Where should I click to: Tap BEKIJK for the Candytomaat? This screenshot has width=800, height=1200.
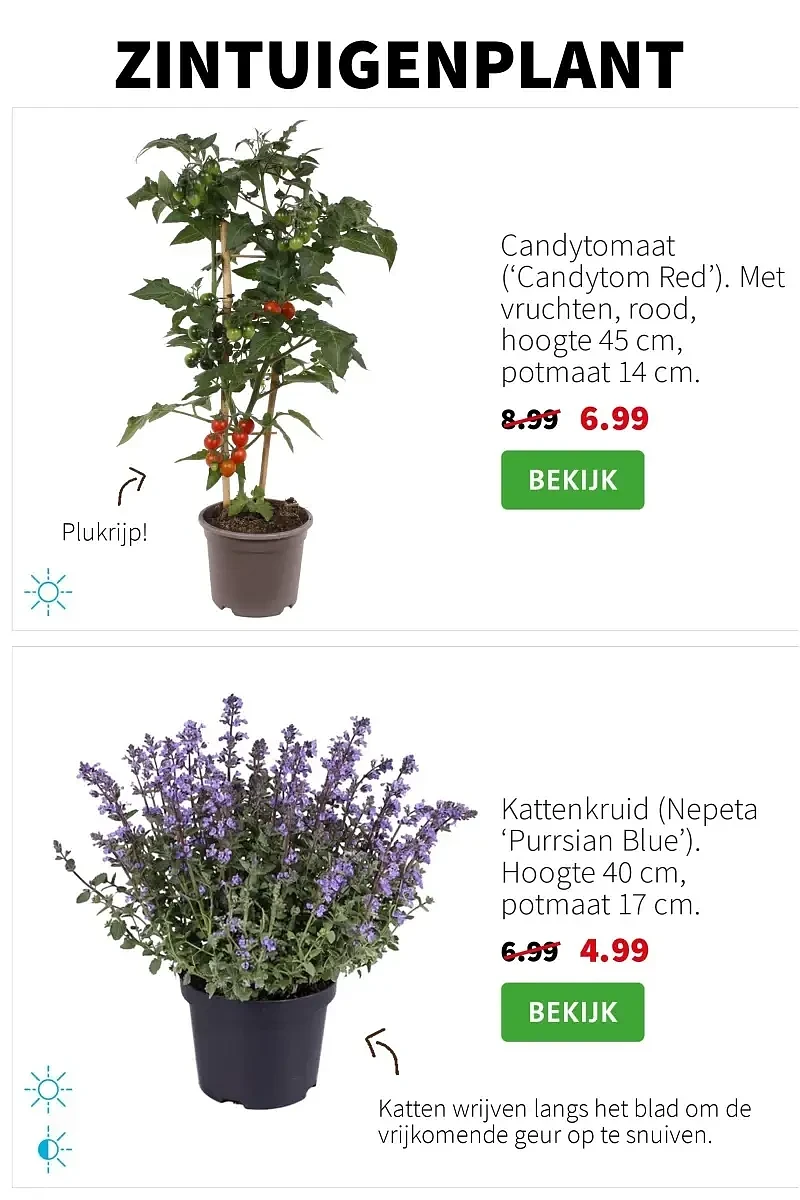(x=572, y=480)
